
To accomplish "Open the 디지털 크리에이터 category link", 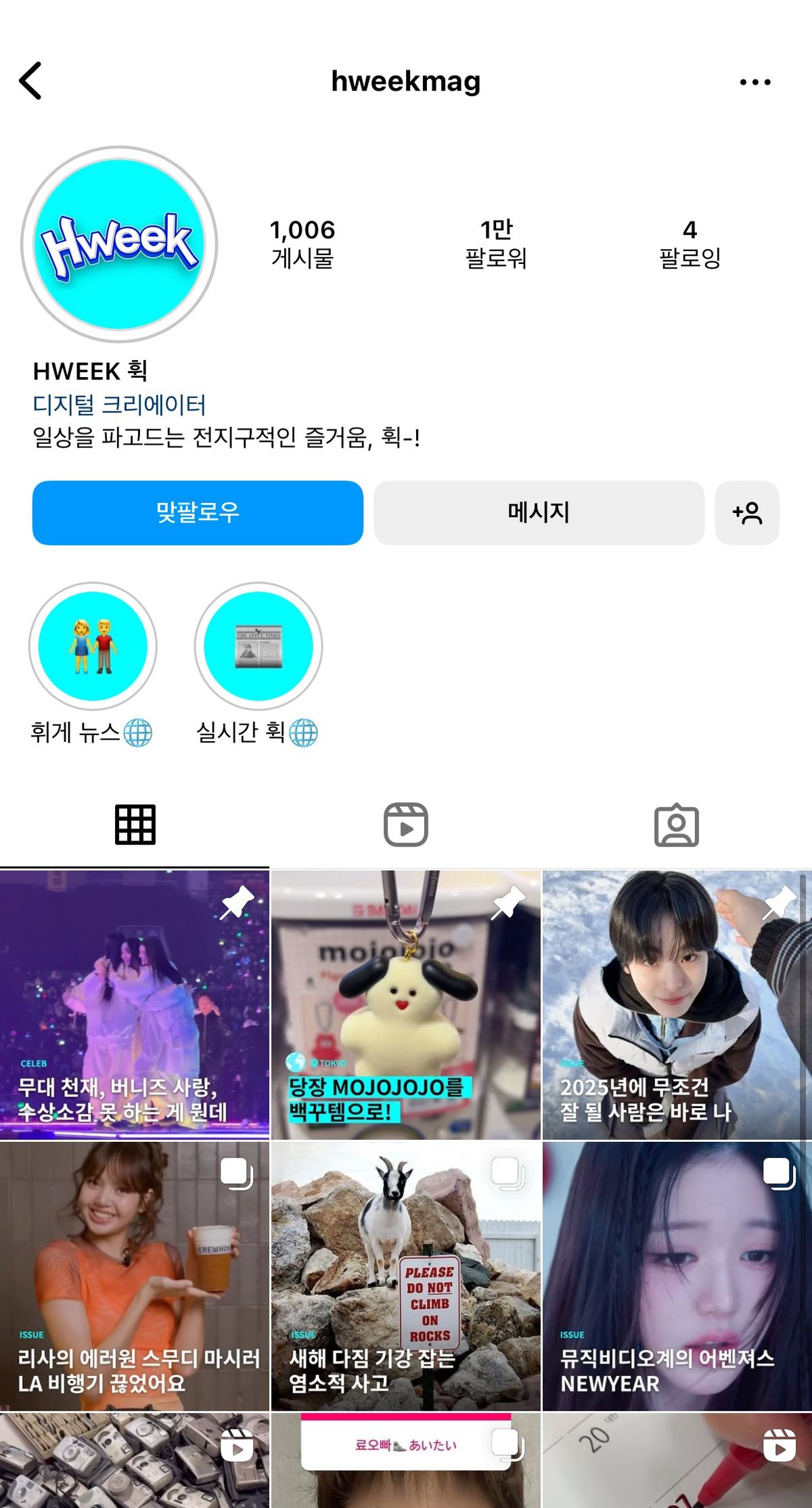I will [119, 405].
